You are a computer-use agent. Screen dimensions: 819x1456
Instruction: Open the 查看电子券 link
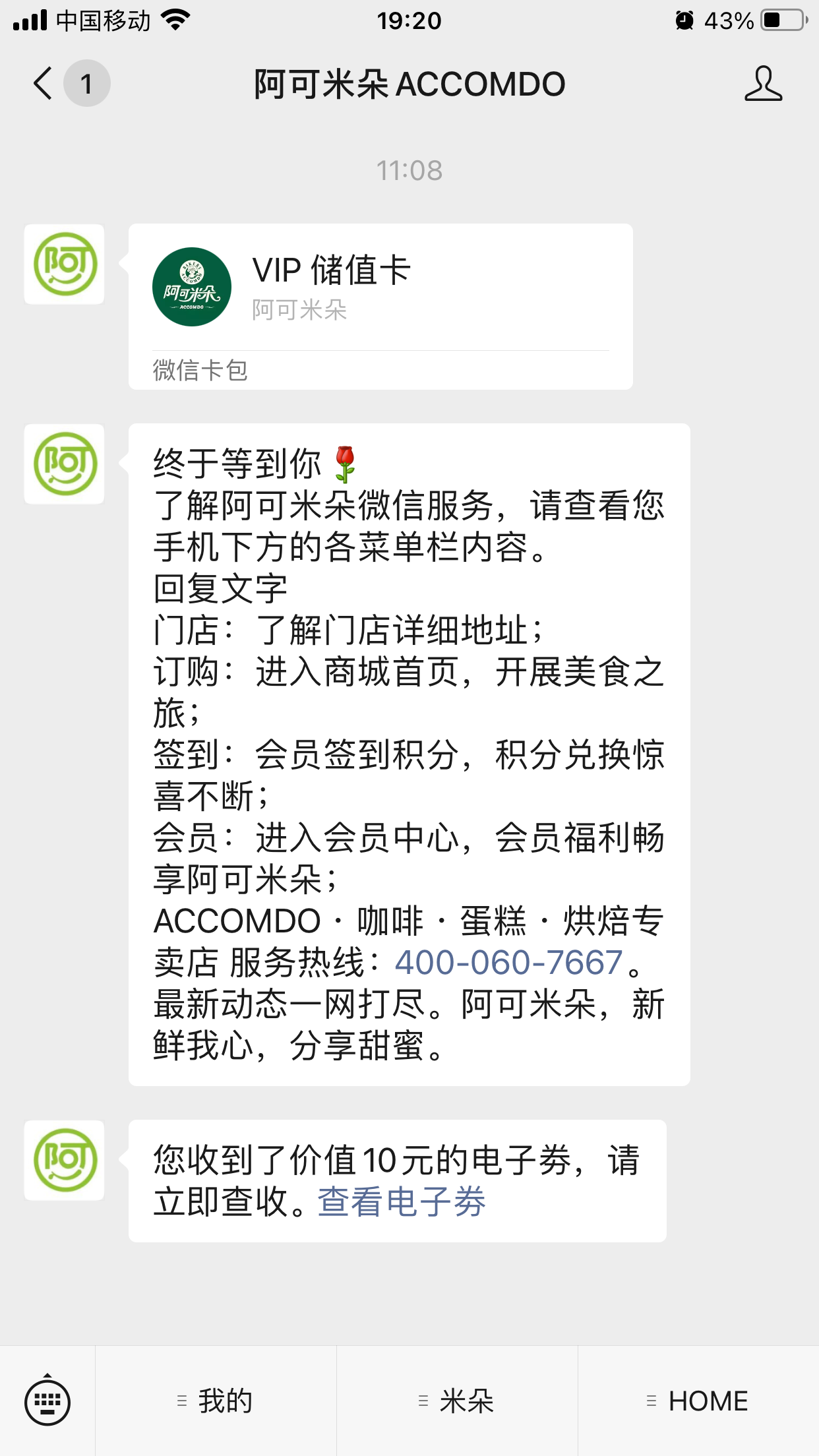(402, 1201)
